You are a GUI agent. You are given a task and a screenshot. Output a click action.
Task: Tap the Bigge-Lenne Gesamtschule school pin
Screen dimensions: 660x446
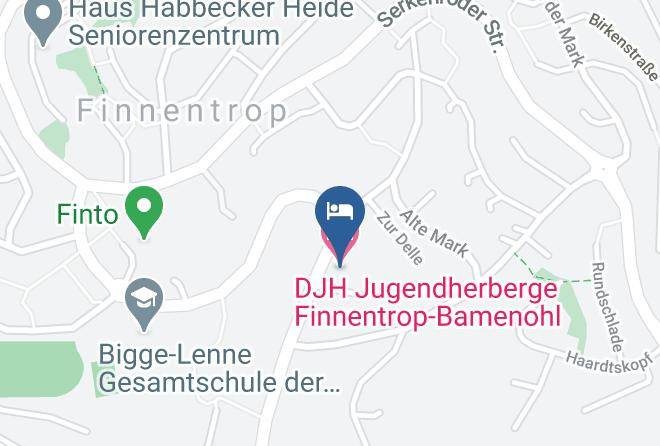[144, 302]
